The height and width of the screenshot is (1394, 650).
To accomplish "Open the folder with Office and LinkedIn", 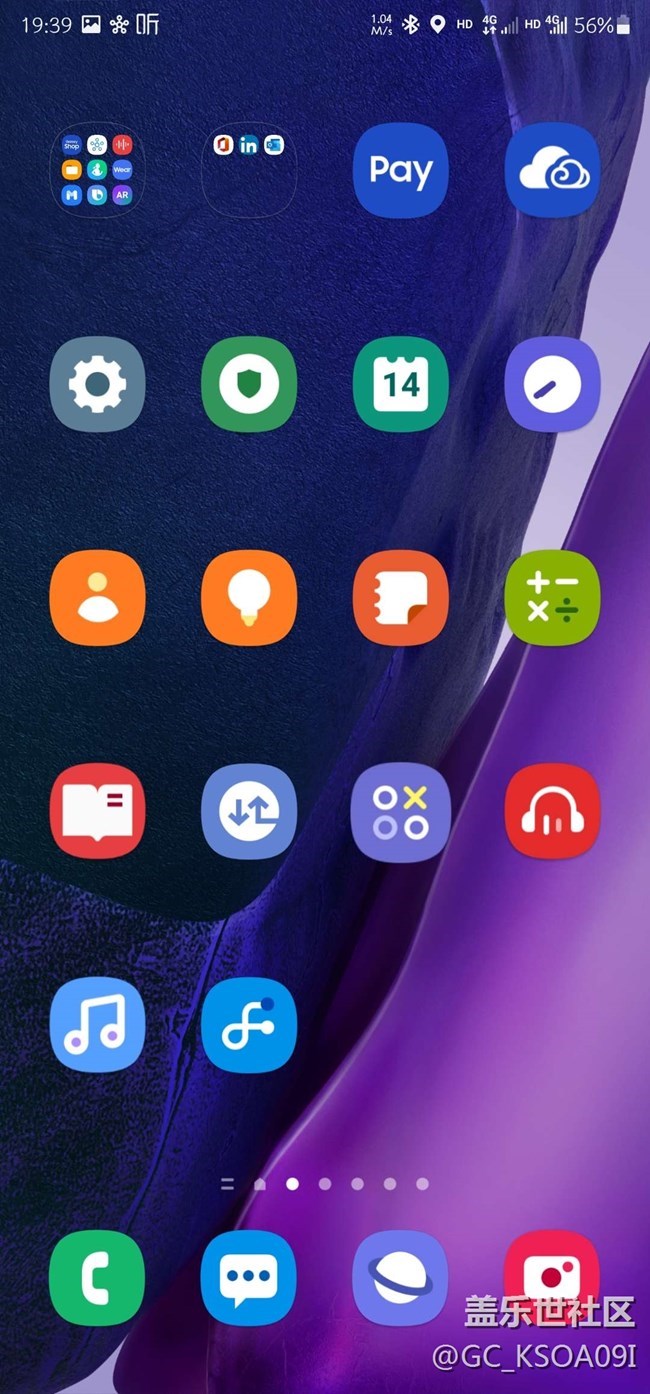I will click(x=249, y=171).
